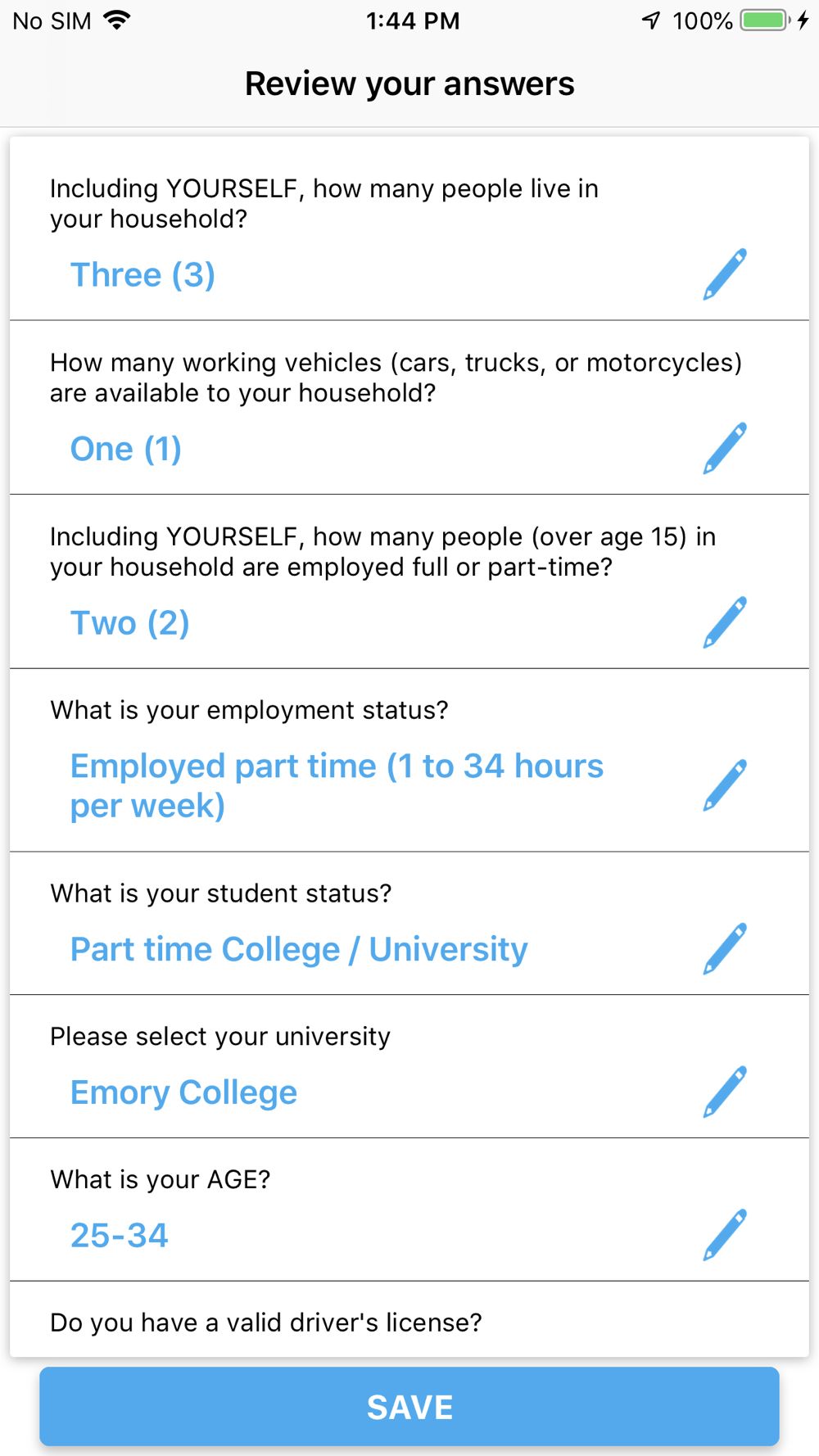Edit the selected university Emory College

pyautogui.click(x=725, y=1092)
